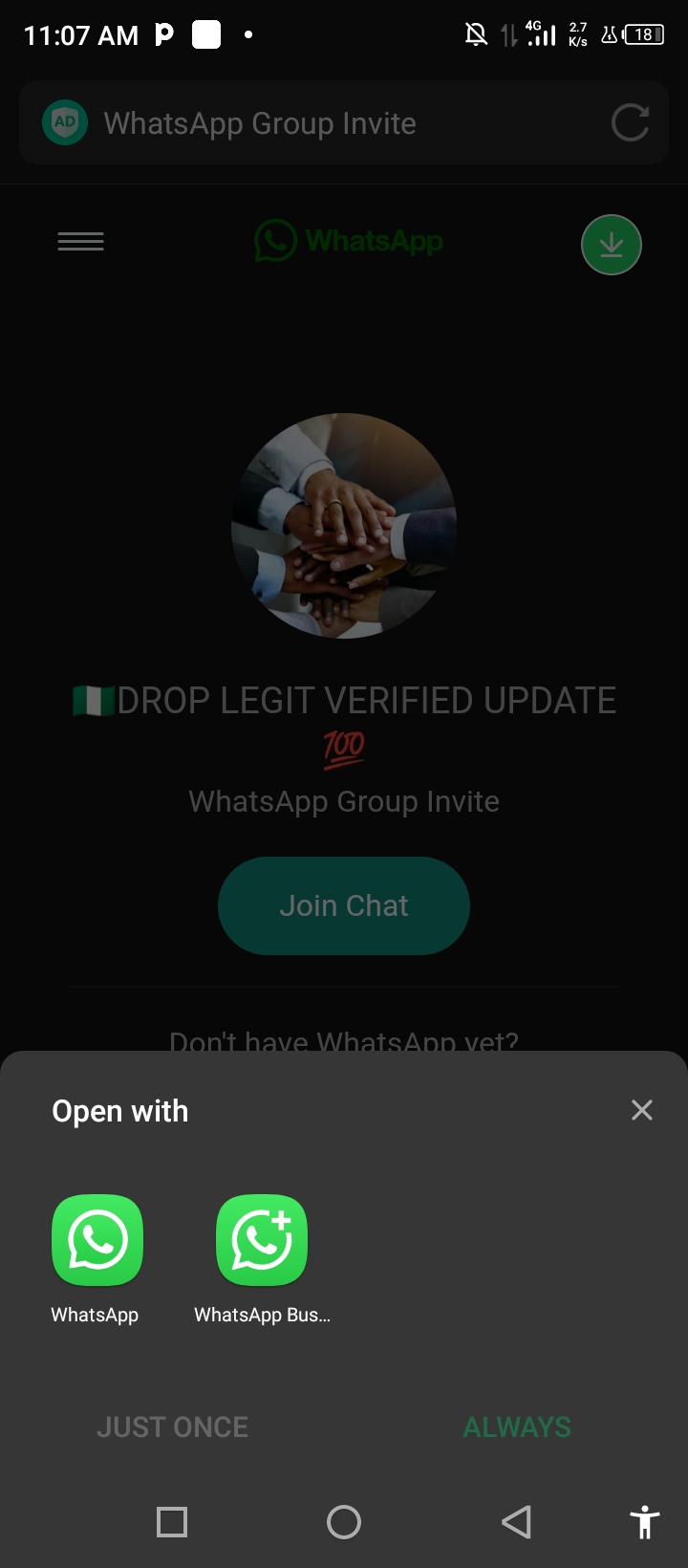Go to the home screen
This screenshot has height=1568, width=688.
[x=344, y=1521]
